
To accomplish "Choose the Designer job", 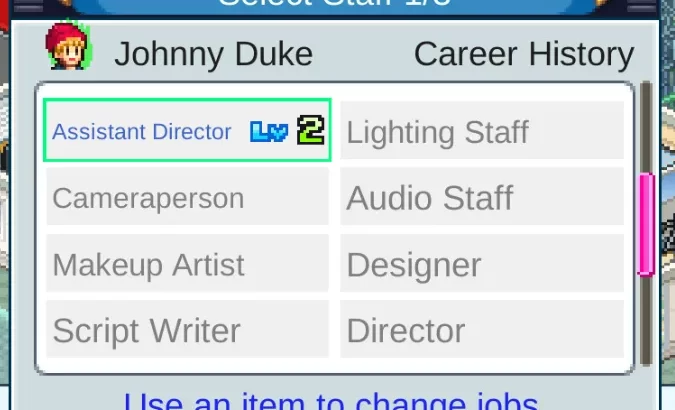I will click(482, 264).
